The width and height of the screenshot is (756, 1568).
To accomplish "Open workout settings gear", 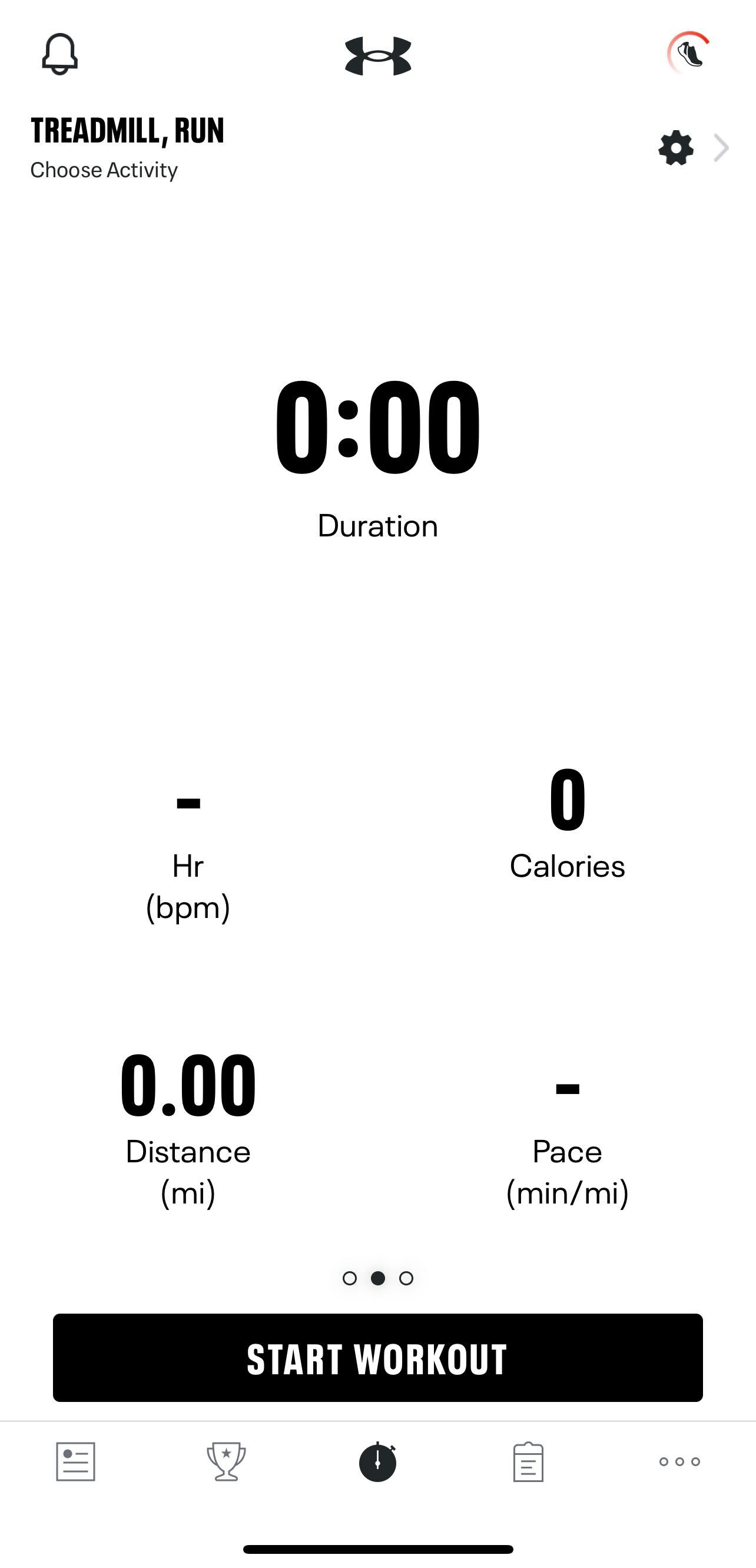I will [x=676, y=148].
